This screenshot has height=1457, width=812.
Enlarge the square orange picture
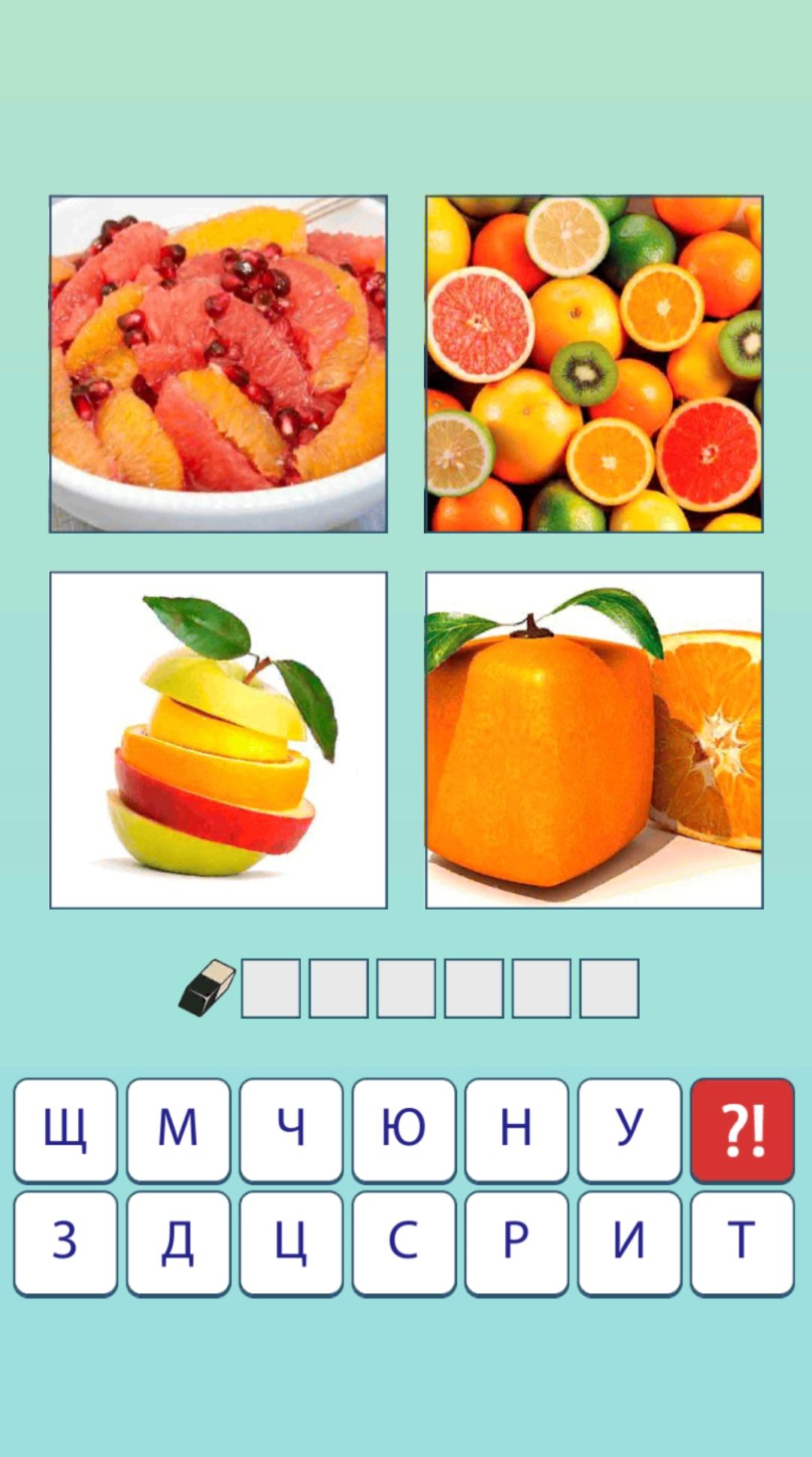pyautogui.click(x=594, y=740)
